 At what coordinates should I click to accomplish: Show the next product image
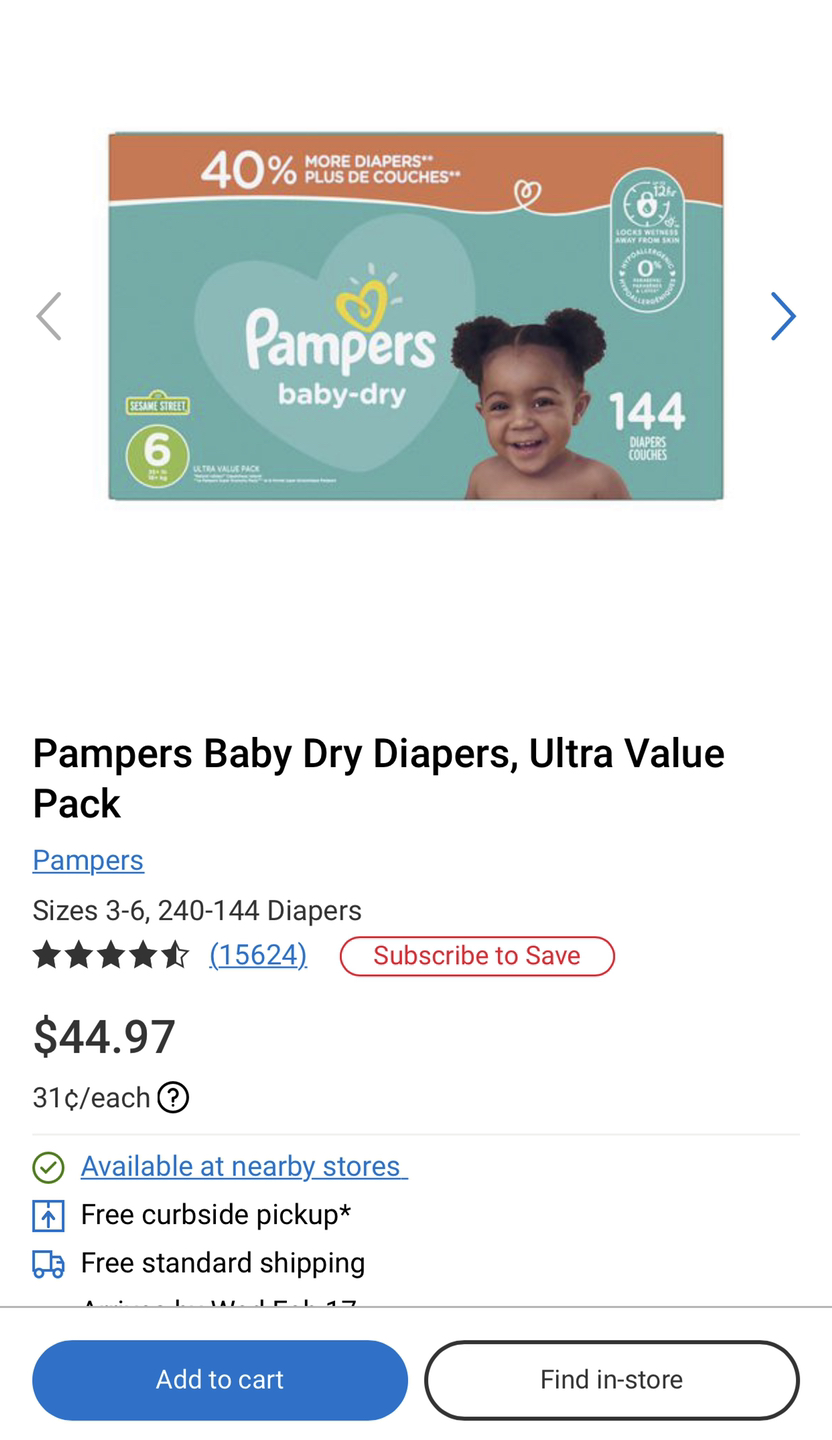point(783,316)
